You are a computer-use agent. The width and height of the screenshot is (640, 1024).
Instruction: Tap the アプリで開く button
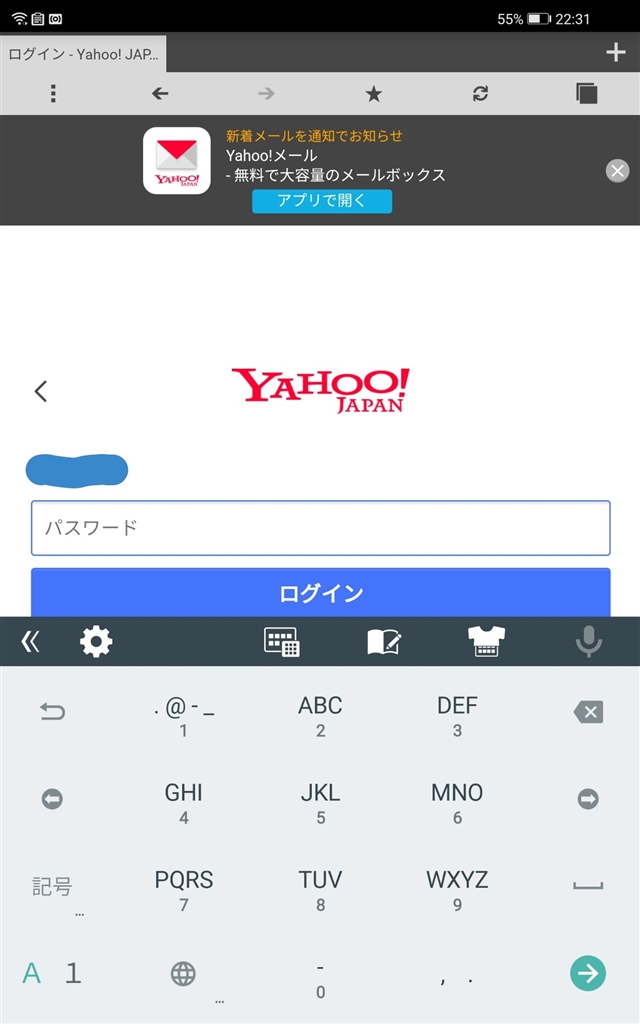click(x=321, y=201)
